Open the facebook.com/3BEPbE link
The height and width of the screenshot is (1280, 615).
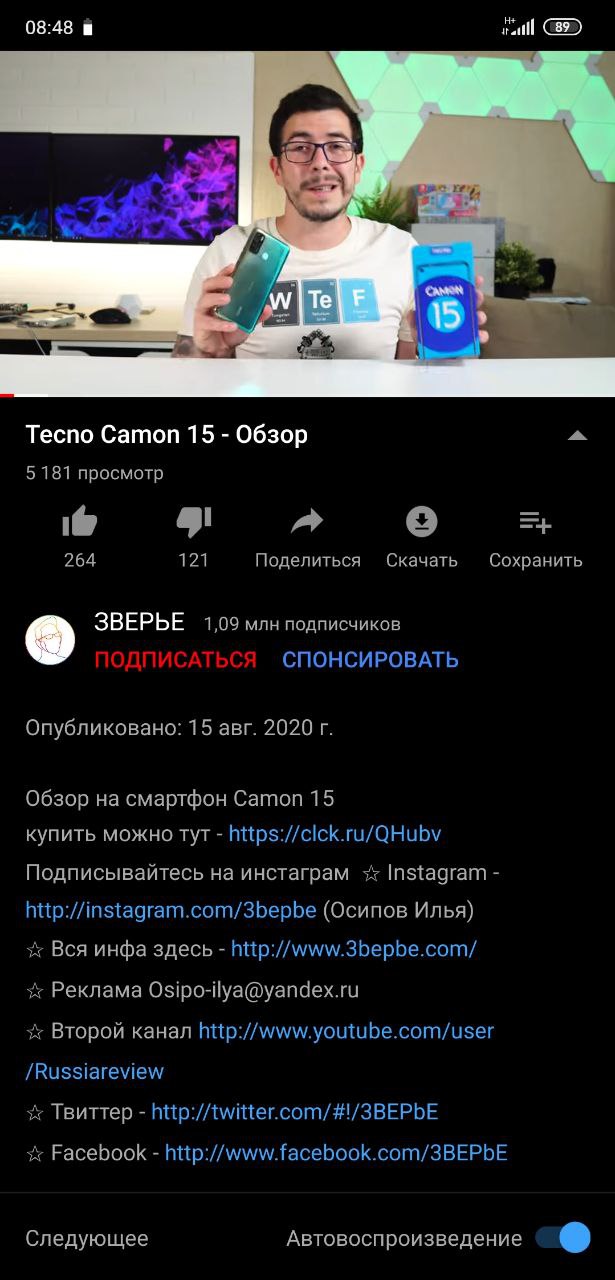pos(336,1153)
